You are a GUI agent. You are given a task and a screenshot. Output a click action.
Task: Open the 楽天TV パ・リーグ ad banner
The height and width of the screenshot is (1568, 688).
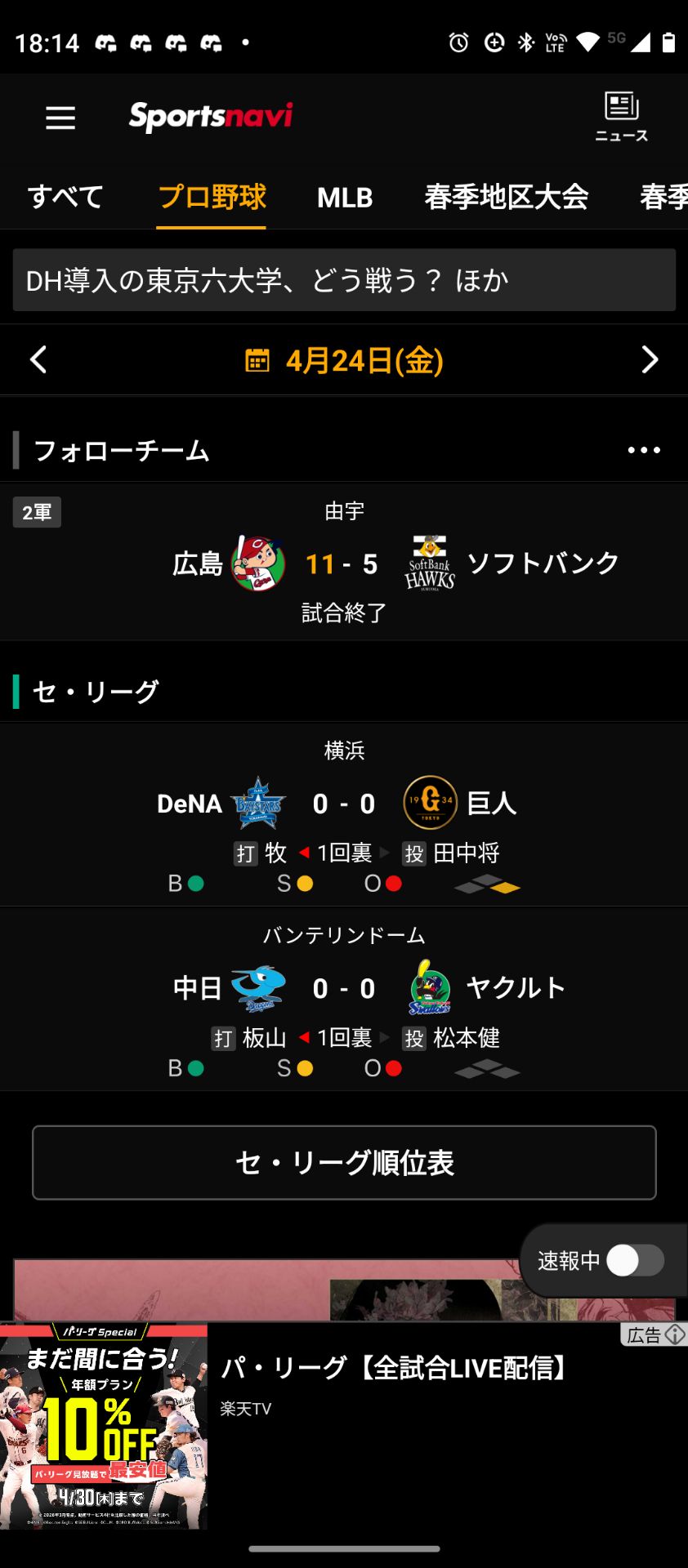coord(344,1427)
